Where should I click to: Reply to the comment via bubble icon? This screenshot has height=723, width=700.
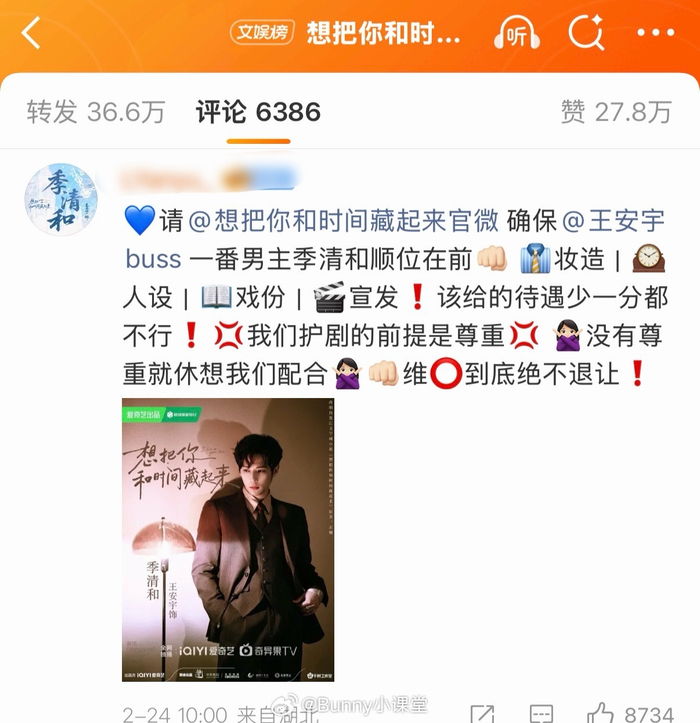[541, 714]
